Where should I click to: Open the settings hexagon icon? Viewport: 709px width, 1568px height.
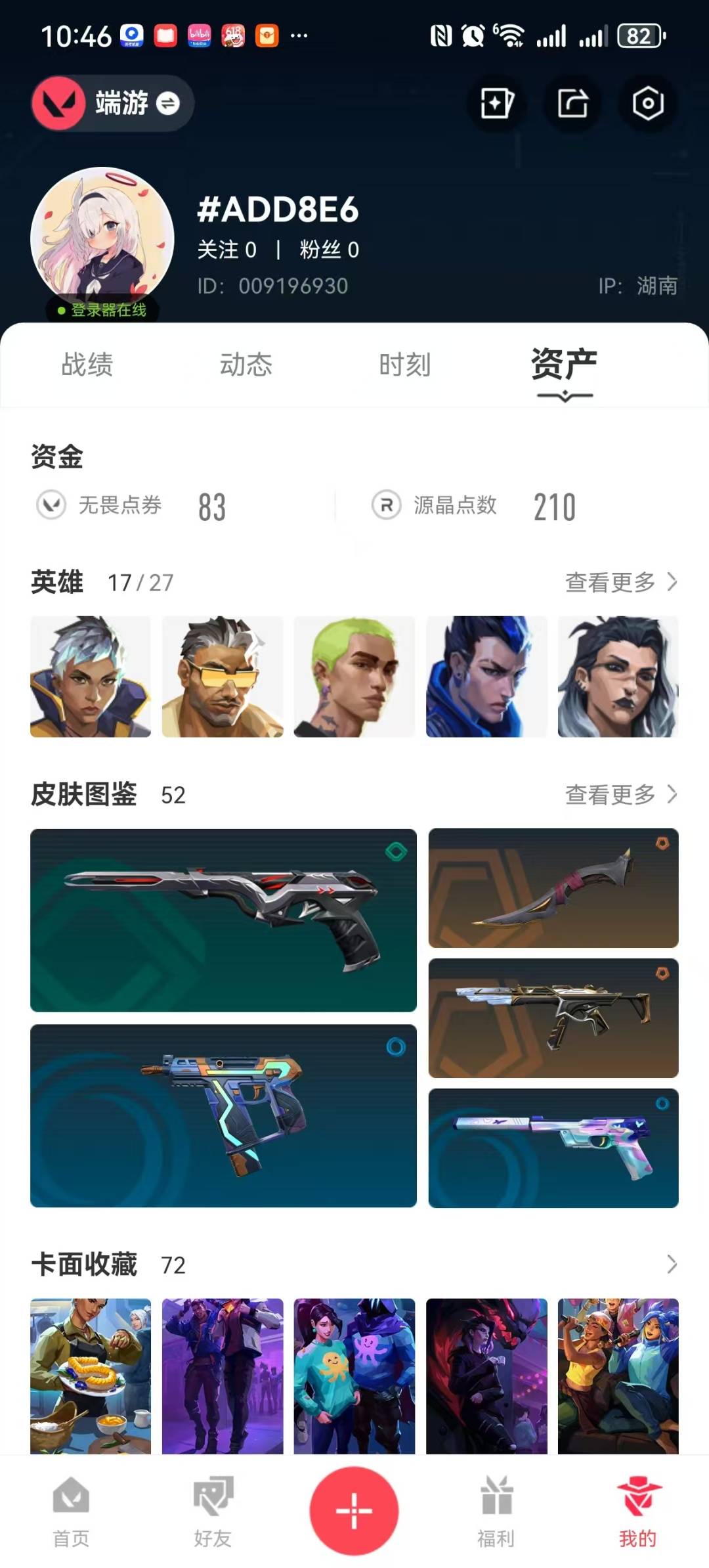point(647,104)
